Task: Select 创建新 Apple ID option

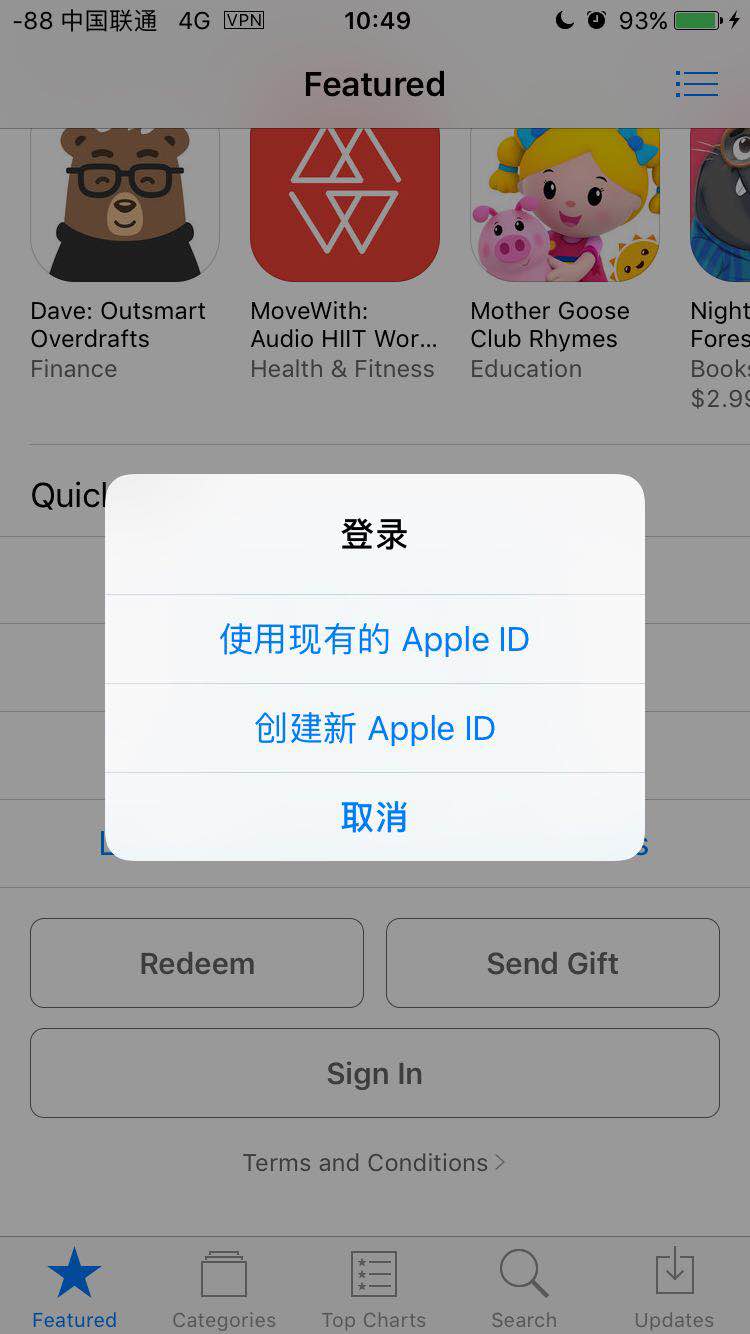Action: click(374, 729)
